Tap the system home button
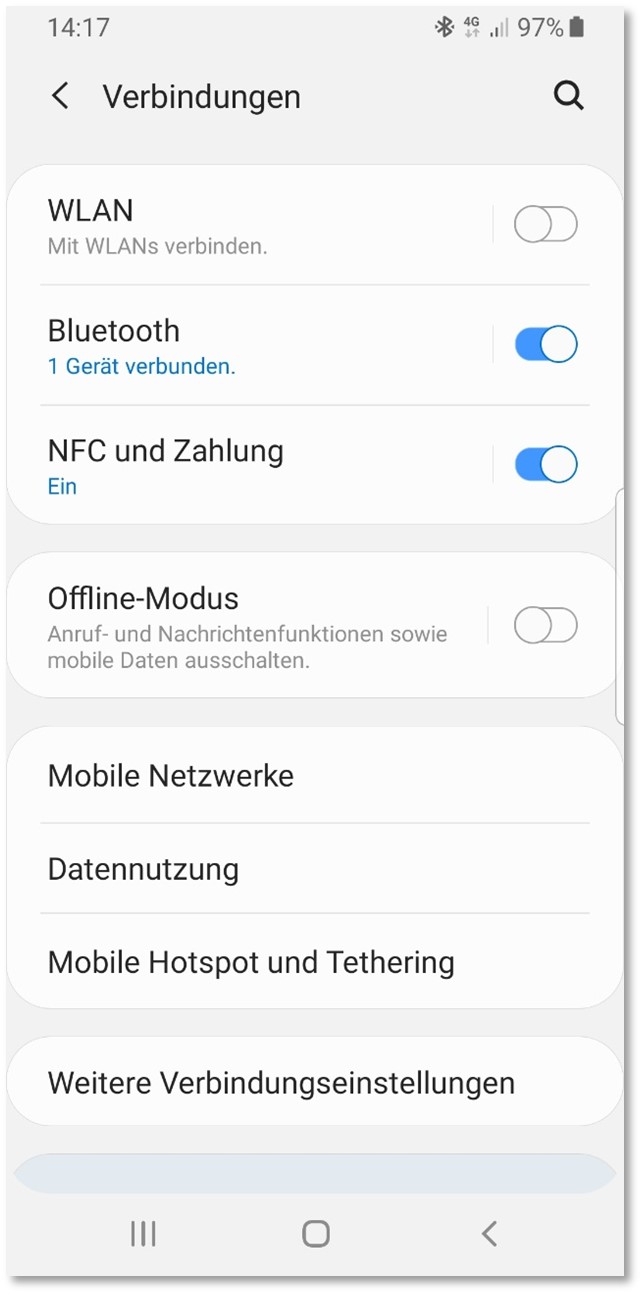Viewport: 643px width, 1295px height. 316,1234
